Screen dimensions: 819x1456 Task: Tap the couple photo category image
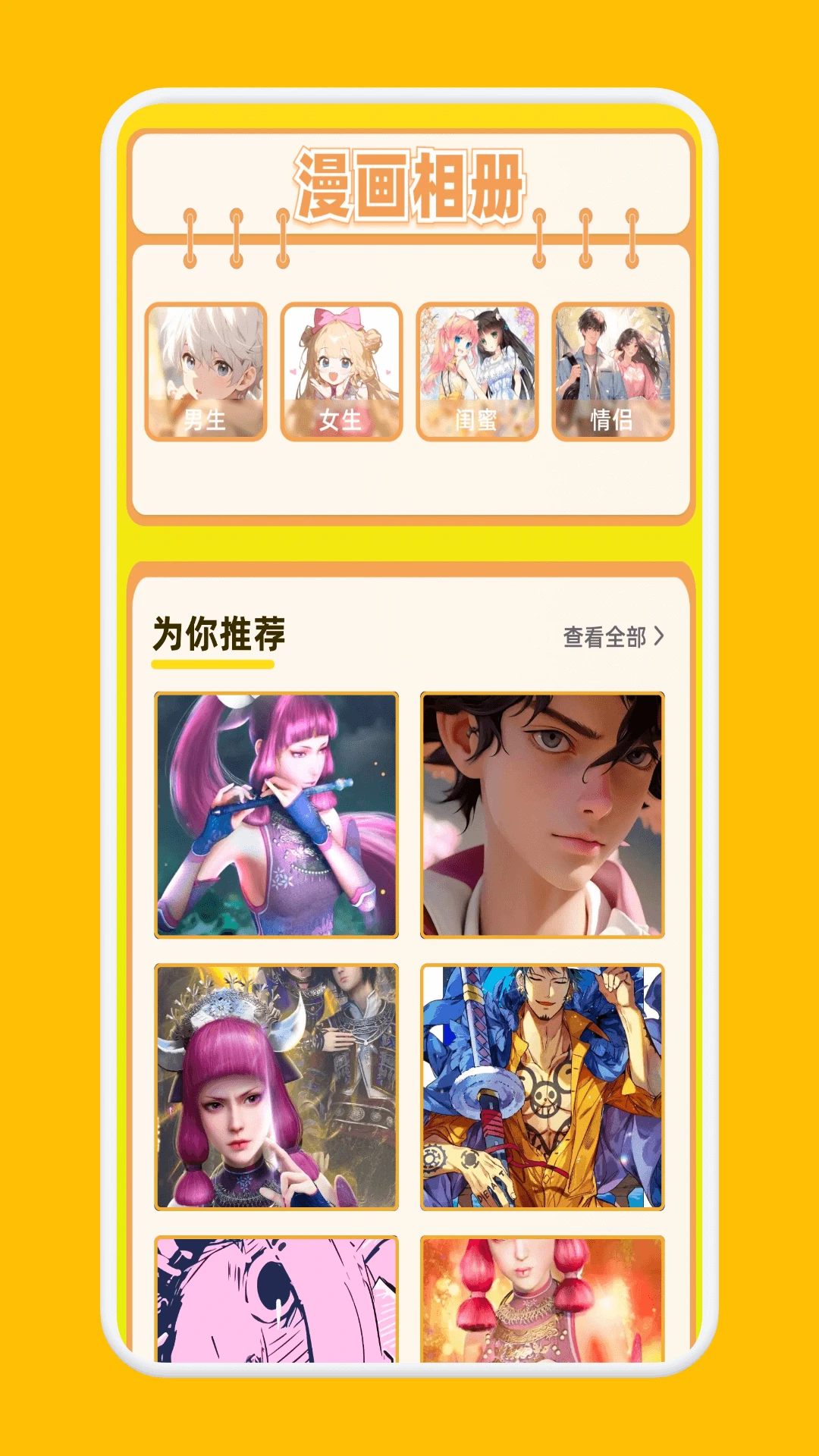pos(611,356)
